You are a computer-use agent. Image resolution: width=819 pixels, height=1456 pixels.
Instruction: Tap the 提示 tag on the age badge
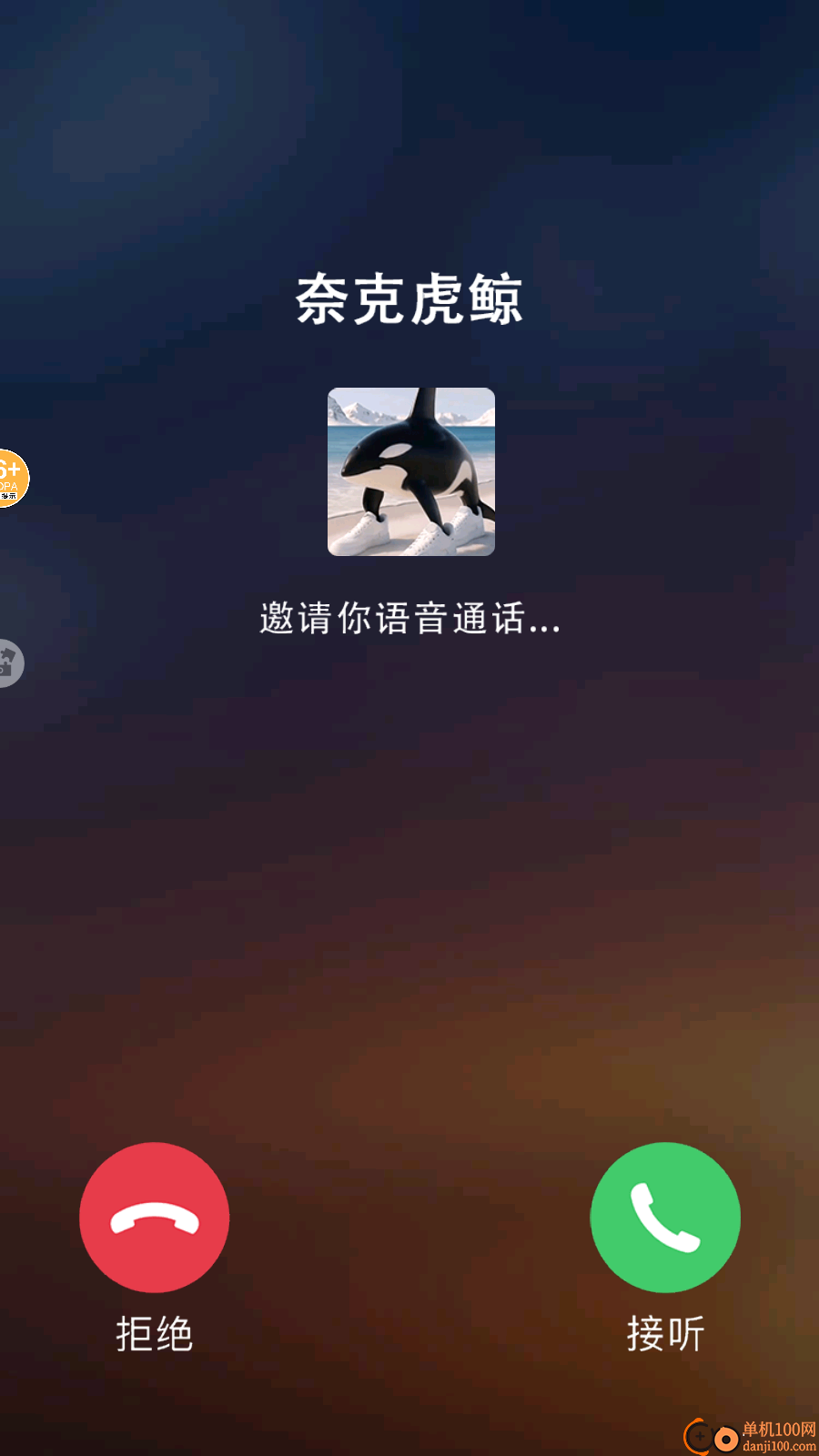coord(9,496)
